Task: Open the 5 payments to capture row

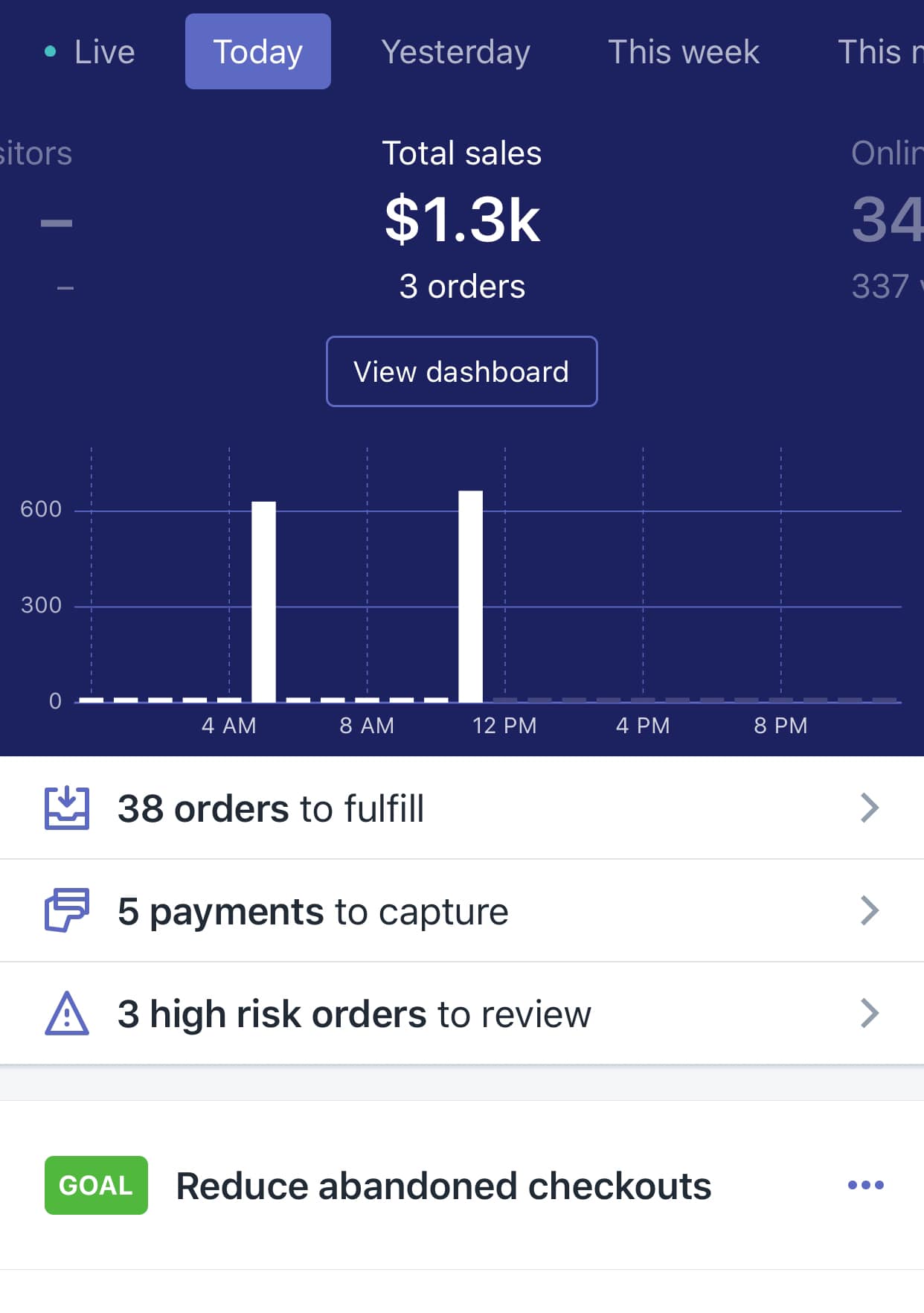Action: click(x=461, y=911)
